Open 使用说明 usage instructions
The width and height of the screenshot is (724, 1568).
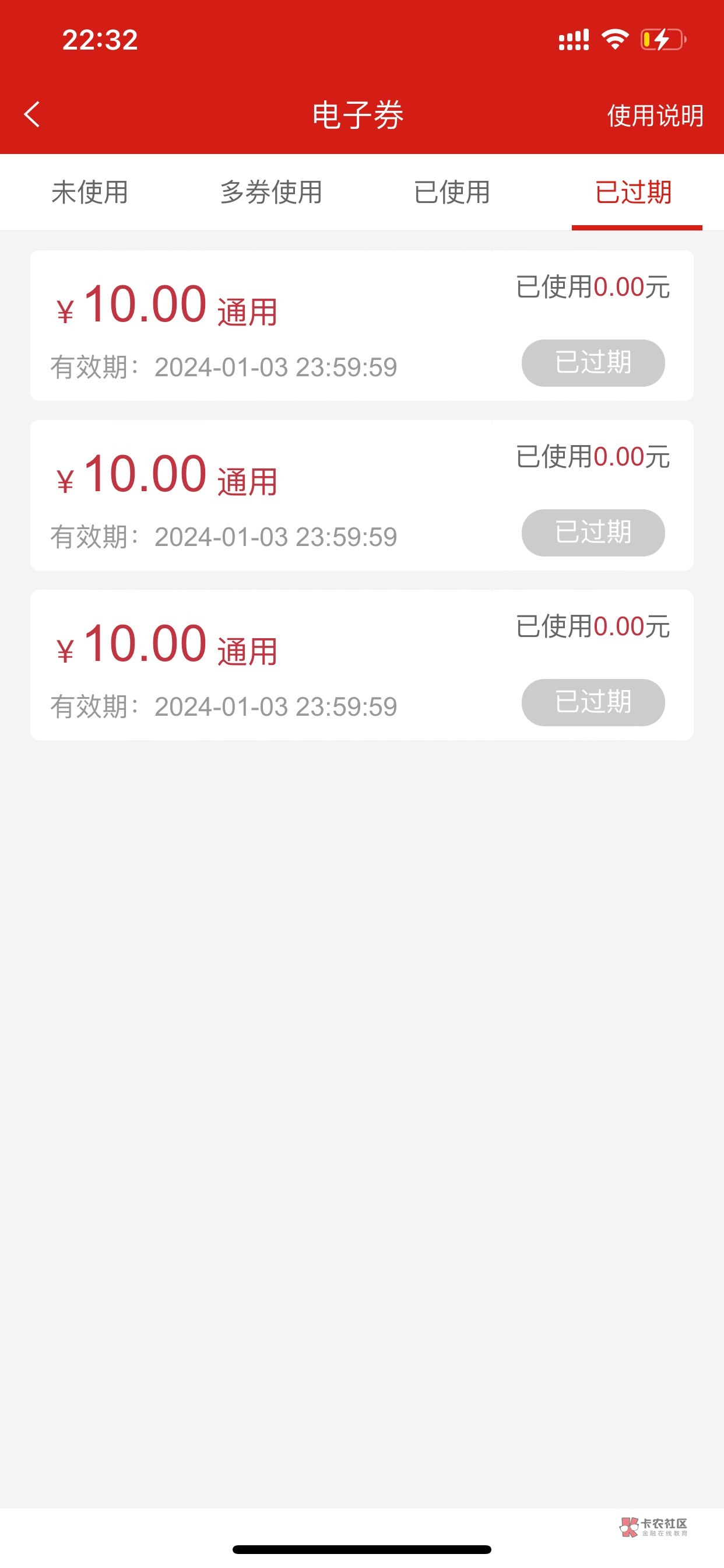[x=655, y=116]
